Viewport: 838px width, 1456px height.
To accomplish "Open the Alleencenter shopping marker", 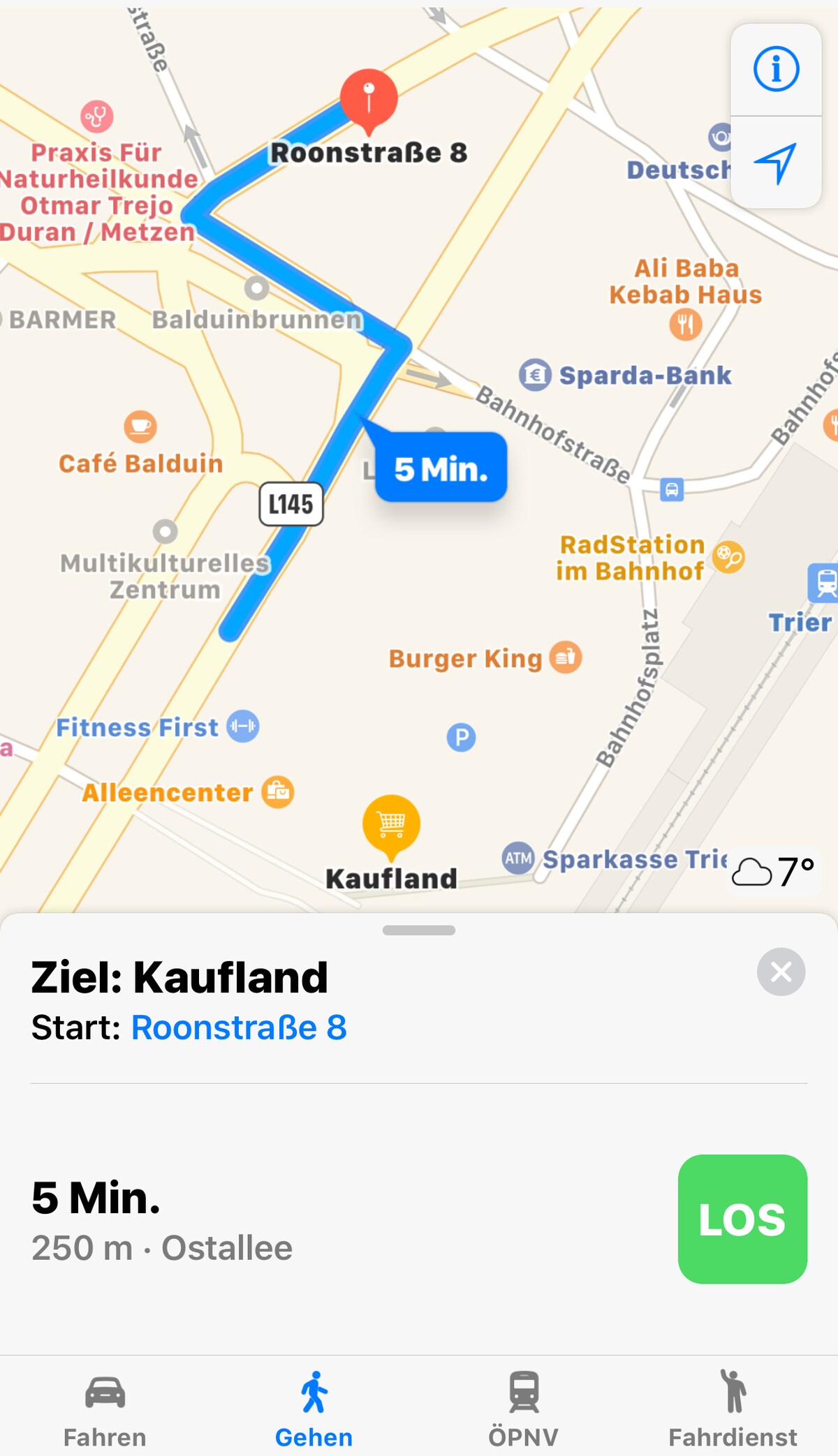I will [278, 792].
